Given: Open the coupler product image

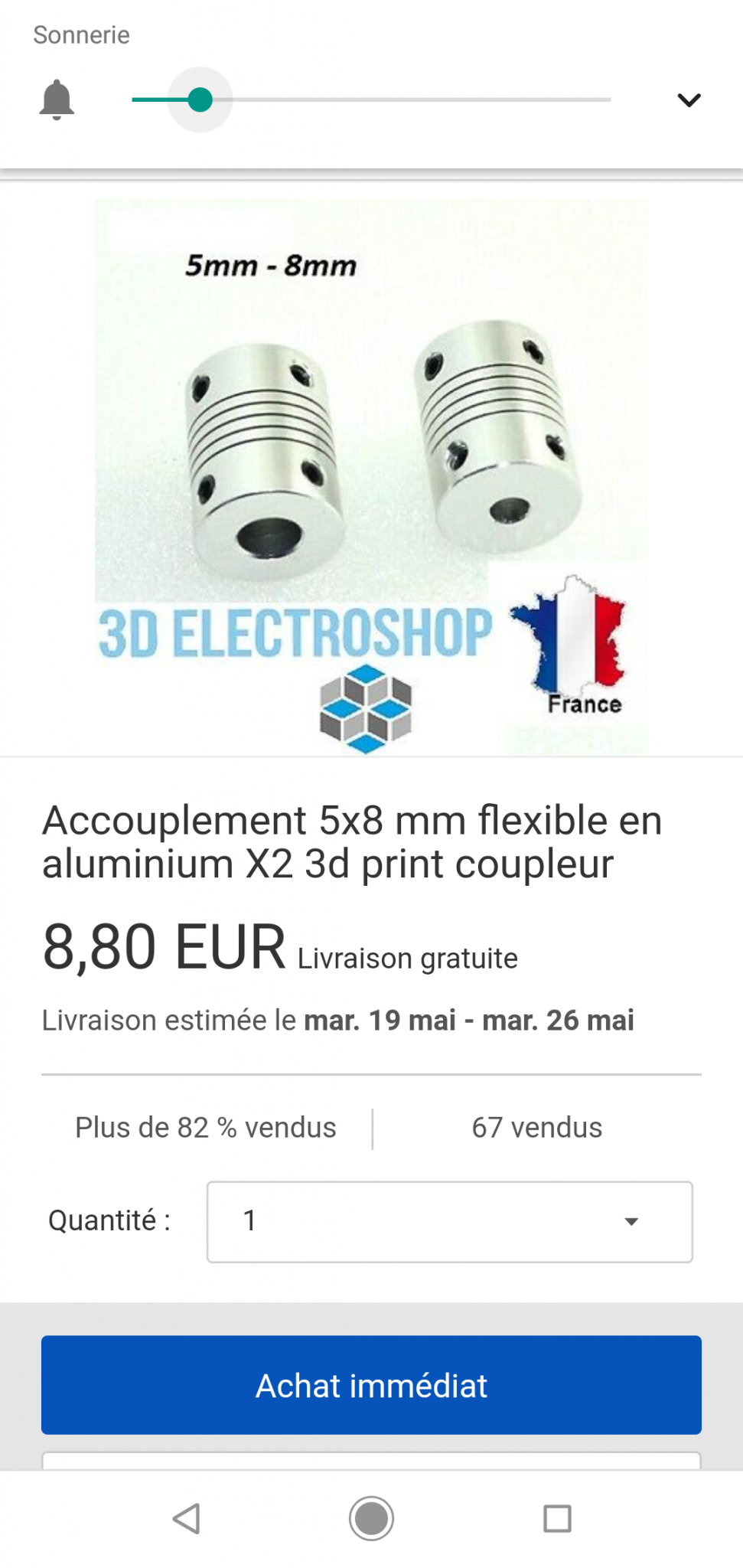Looking at the screenshot, I should (371, 477).
